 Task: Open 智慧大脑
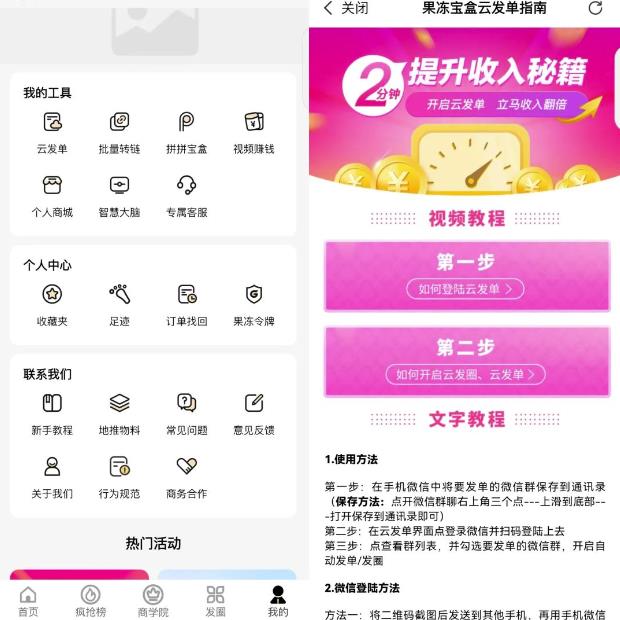pos(119,196)
